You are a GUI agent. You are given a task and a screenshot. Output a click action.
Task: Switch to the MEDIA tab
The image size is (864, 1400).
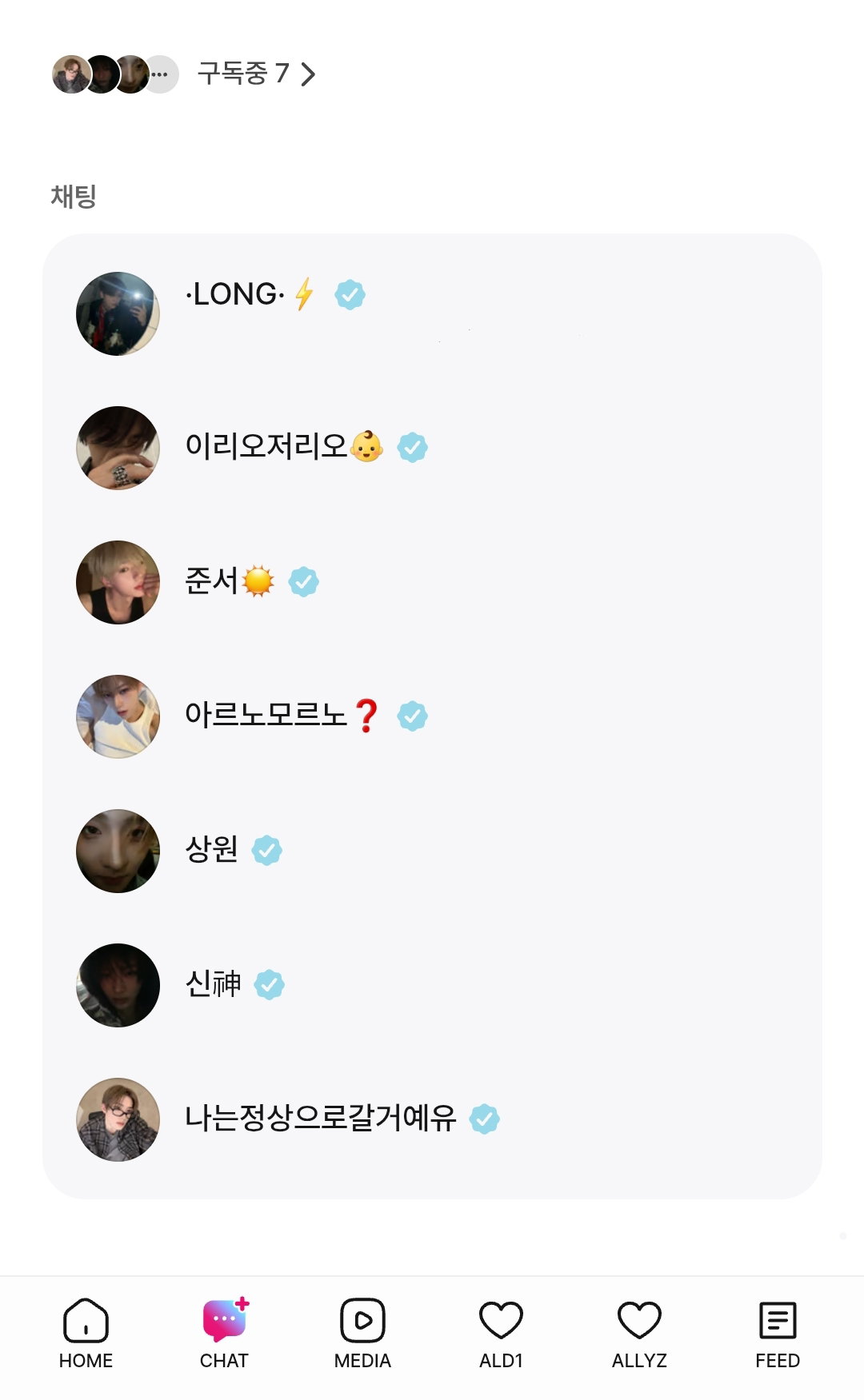point(362,1334)
